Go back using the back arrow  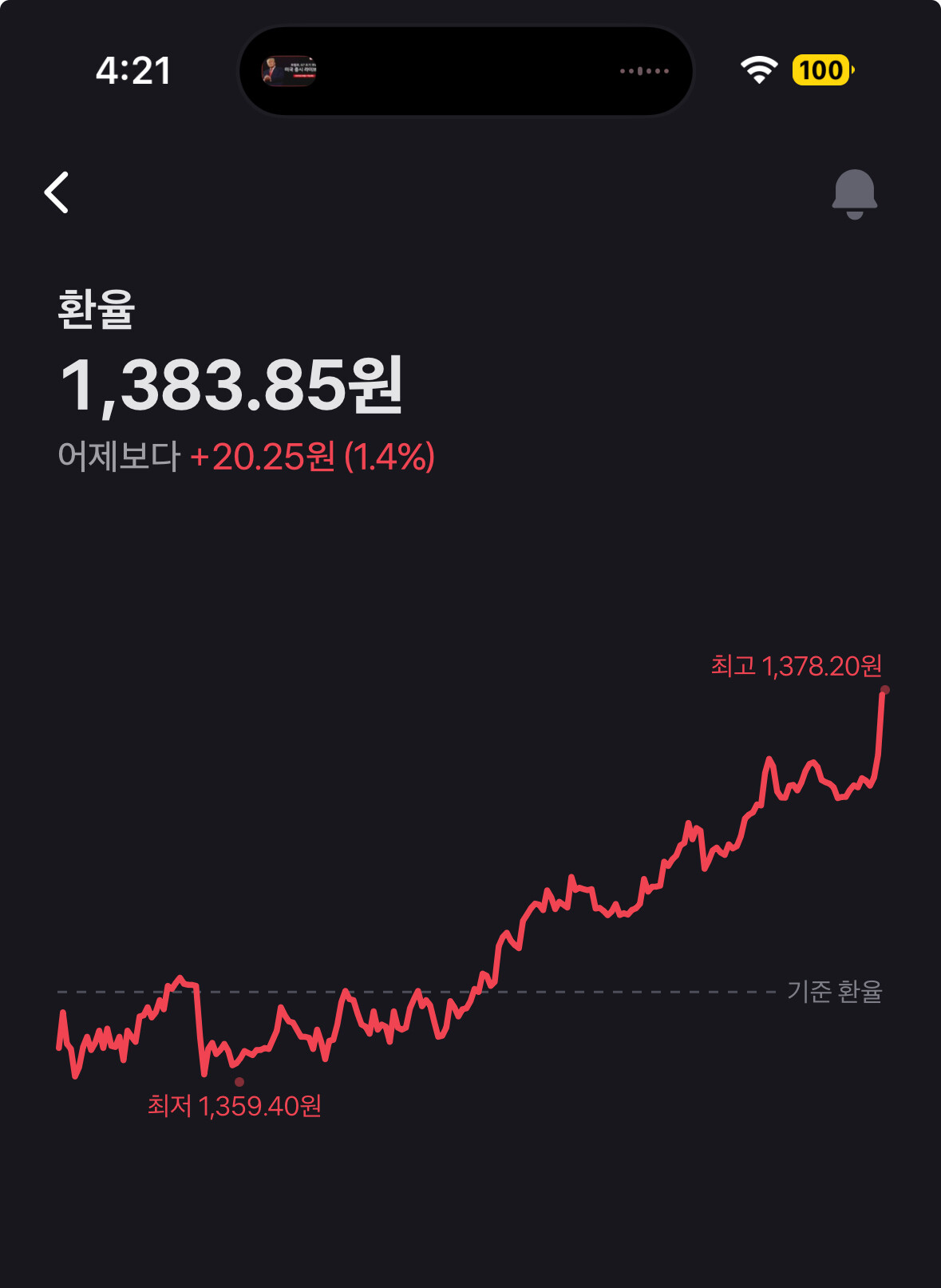[x=57, y=192]
